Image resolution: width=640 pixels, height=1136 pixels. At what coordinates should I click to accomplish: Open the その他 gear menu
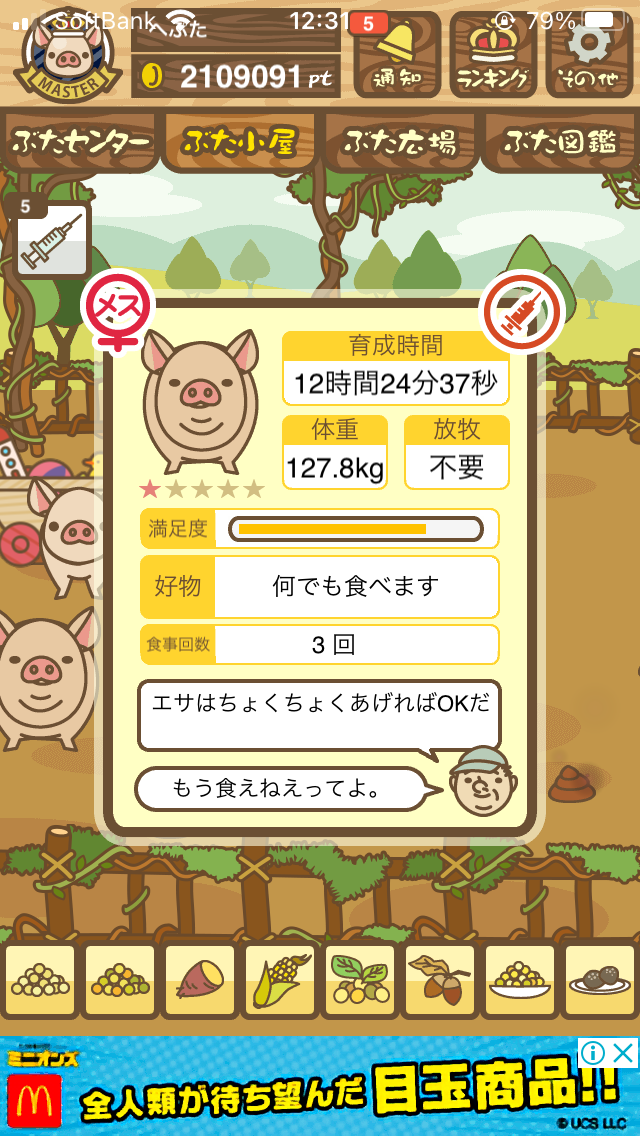tap(589, 55)
